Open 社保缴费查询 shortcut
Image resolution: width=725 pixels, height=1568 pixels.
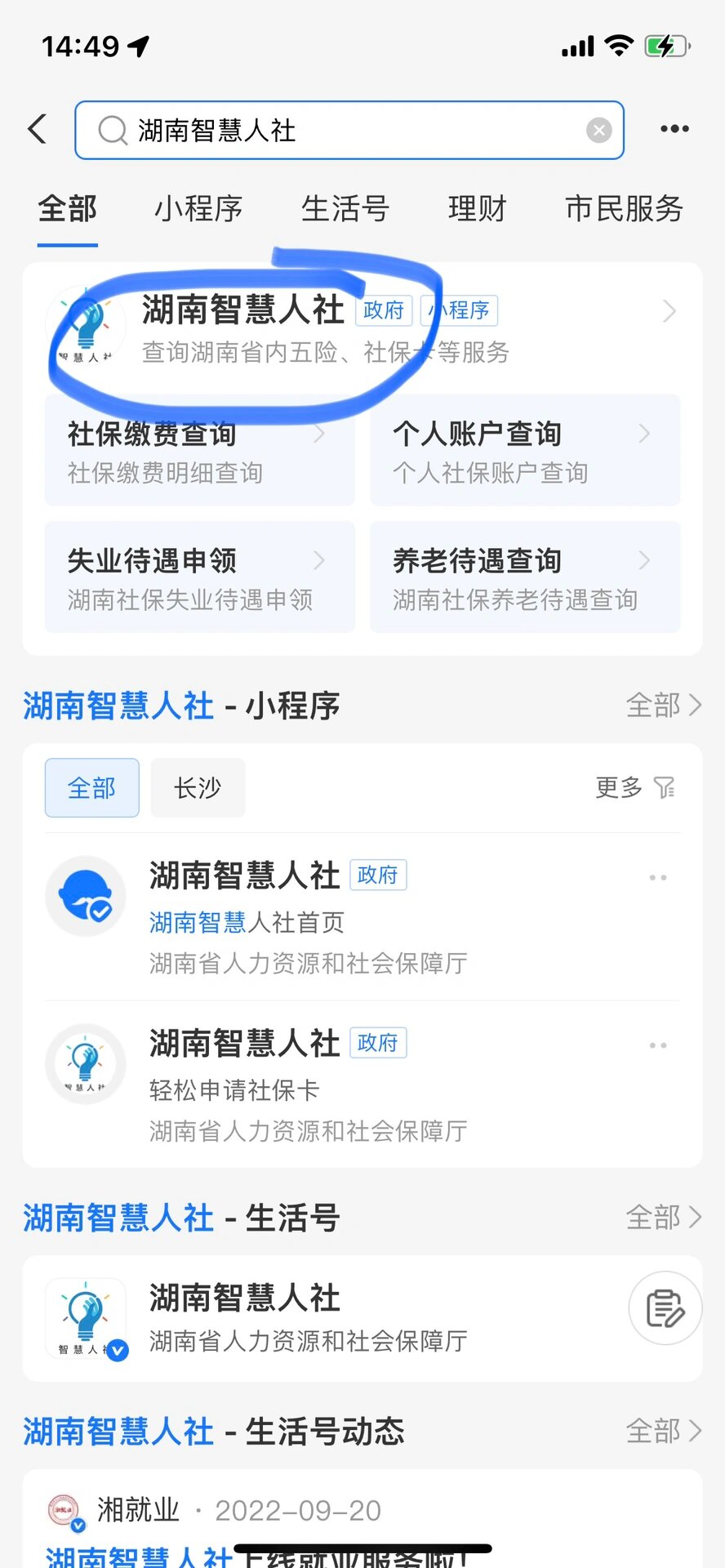199,451
